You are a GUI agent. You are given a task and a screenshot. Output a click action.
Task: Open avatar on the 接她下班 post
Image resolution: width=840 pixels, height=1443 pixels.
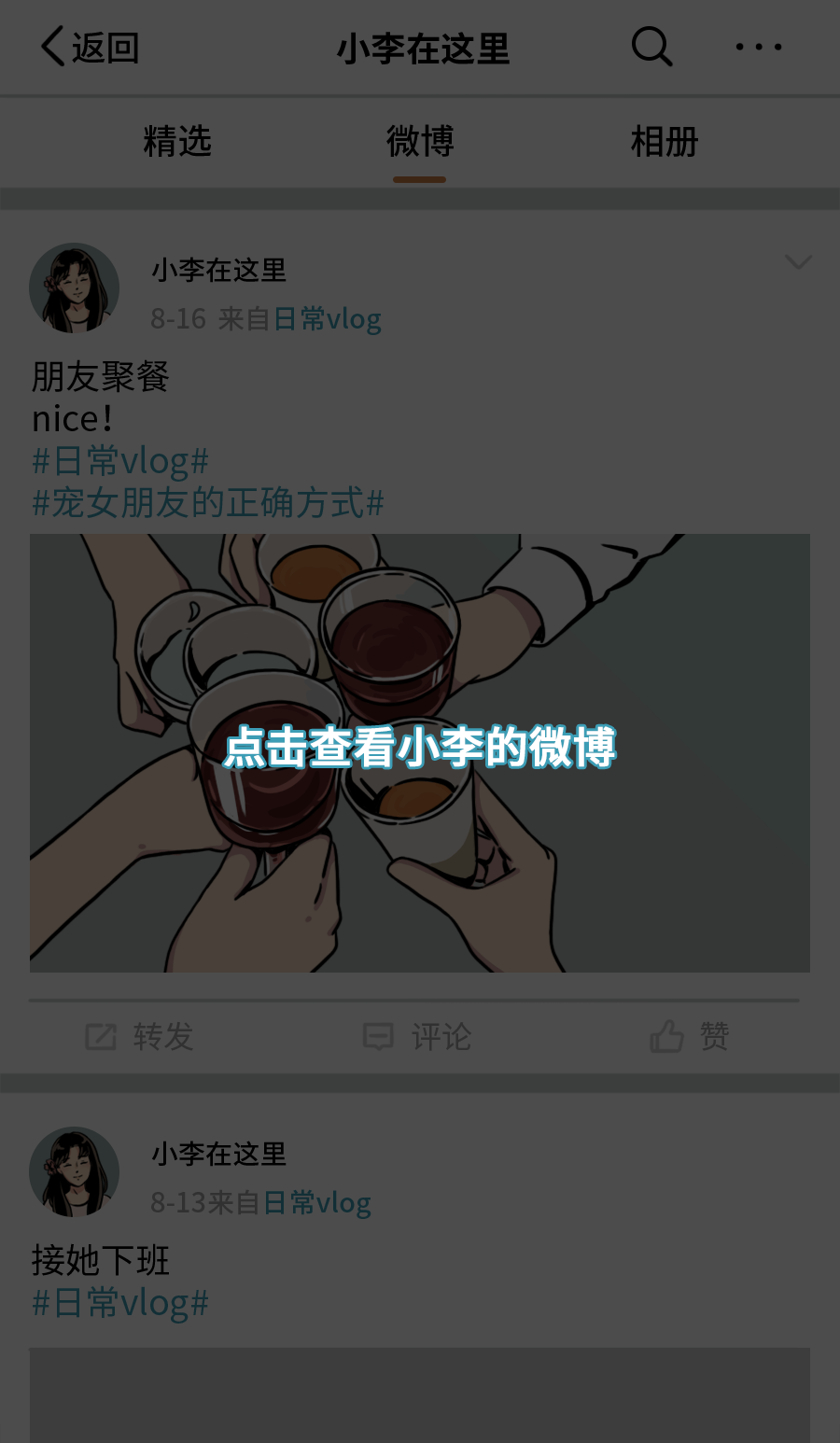pos(75,1172)
